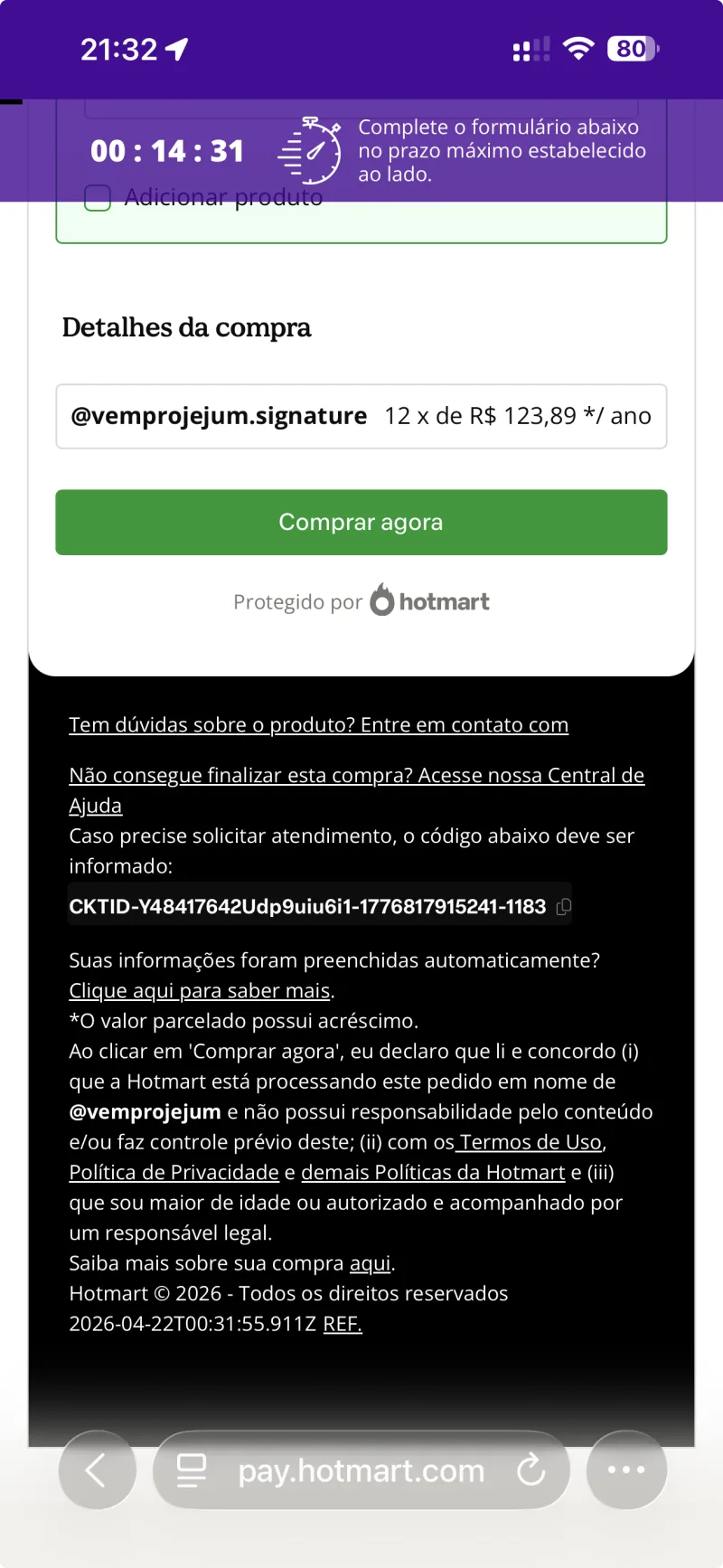Open the browser options via ellipsis
723x1568 pixels.
[626, 1469]
